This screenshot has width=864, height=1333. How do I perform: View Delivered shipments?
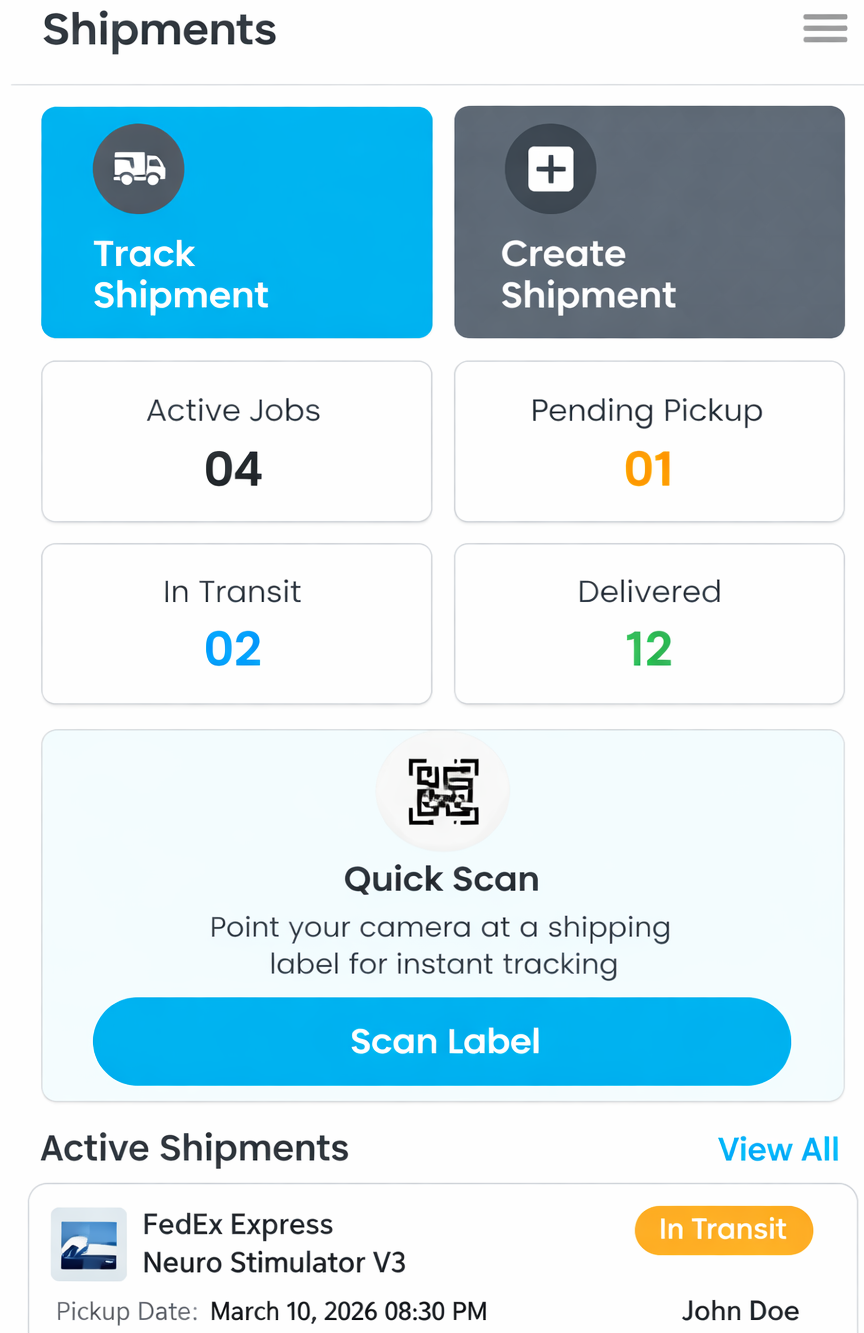(x=649, y=623)
